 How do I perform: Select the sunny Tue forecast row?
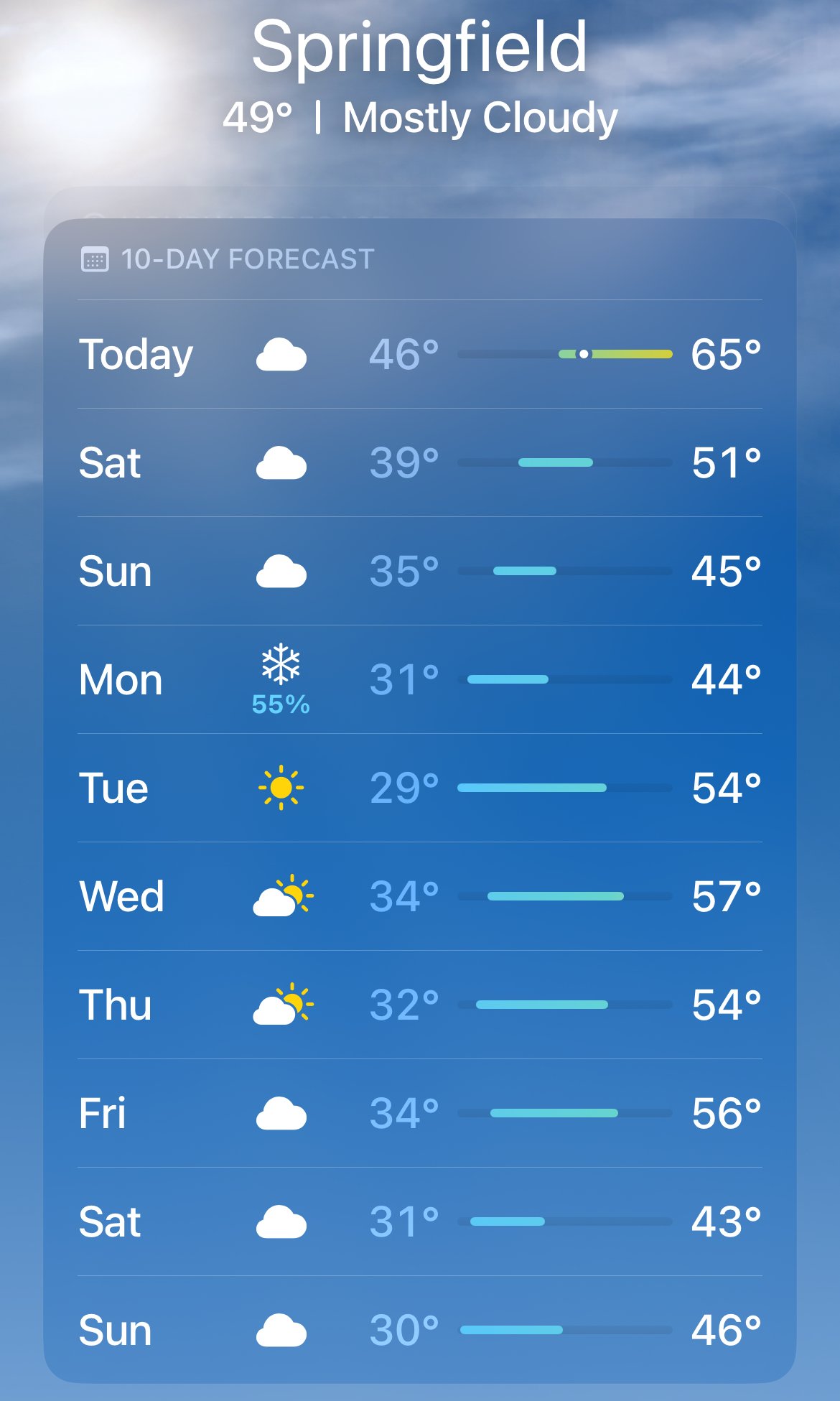(x=420, y=788)
